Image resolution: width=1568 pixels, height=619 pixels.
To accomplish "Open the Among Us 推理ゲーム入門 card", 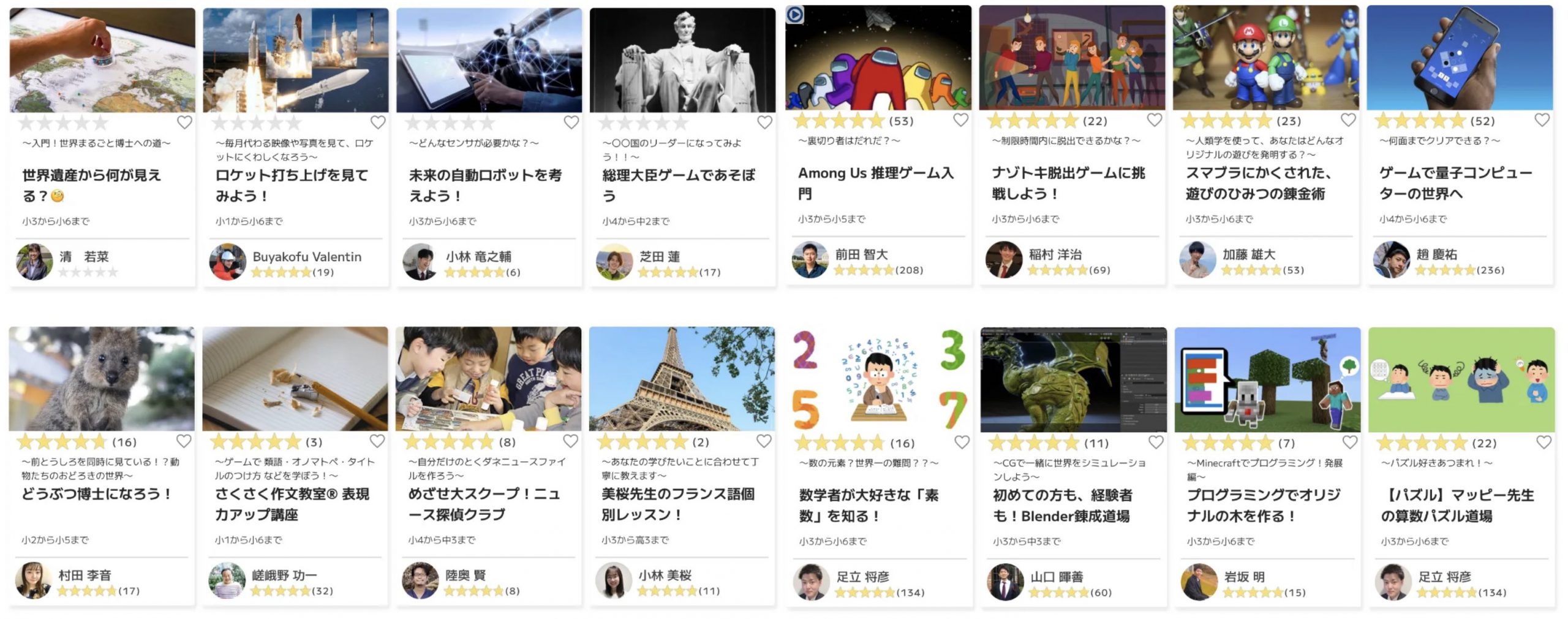I will coord(875,183).
